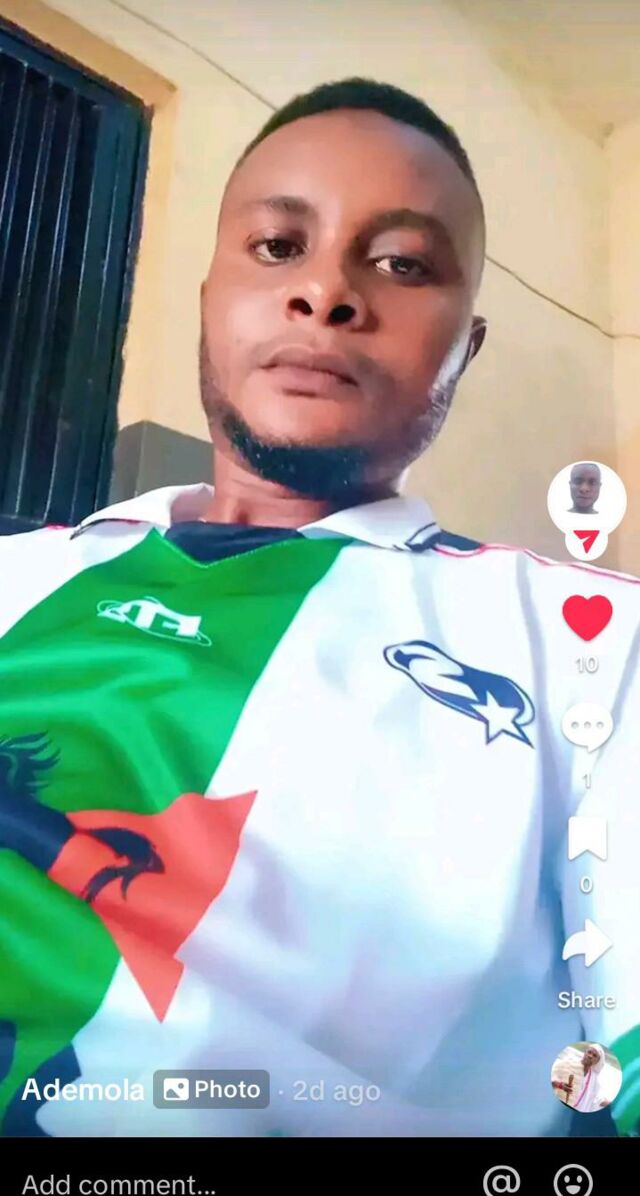Open Ademola's profile from the username
640x1196 pixels.
(x=82, y=1090)
